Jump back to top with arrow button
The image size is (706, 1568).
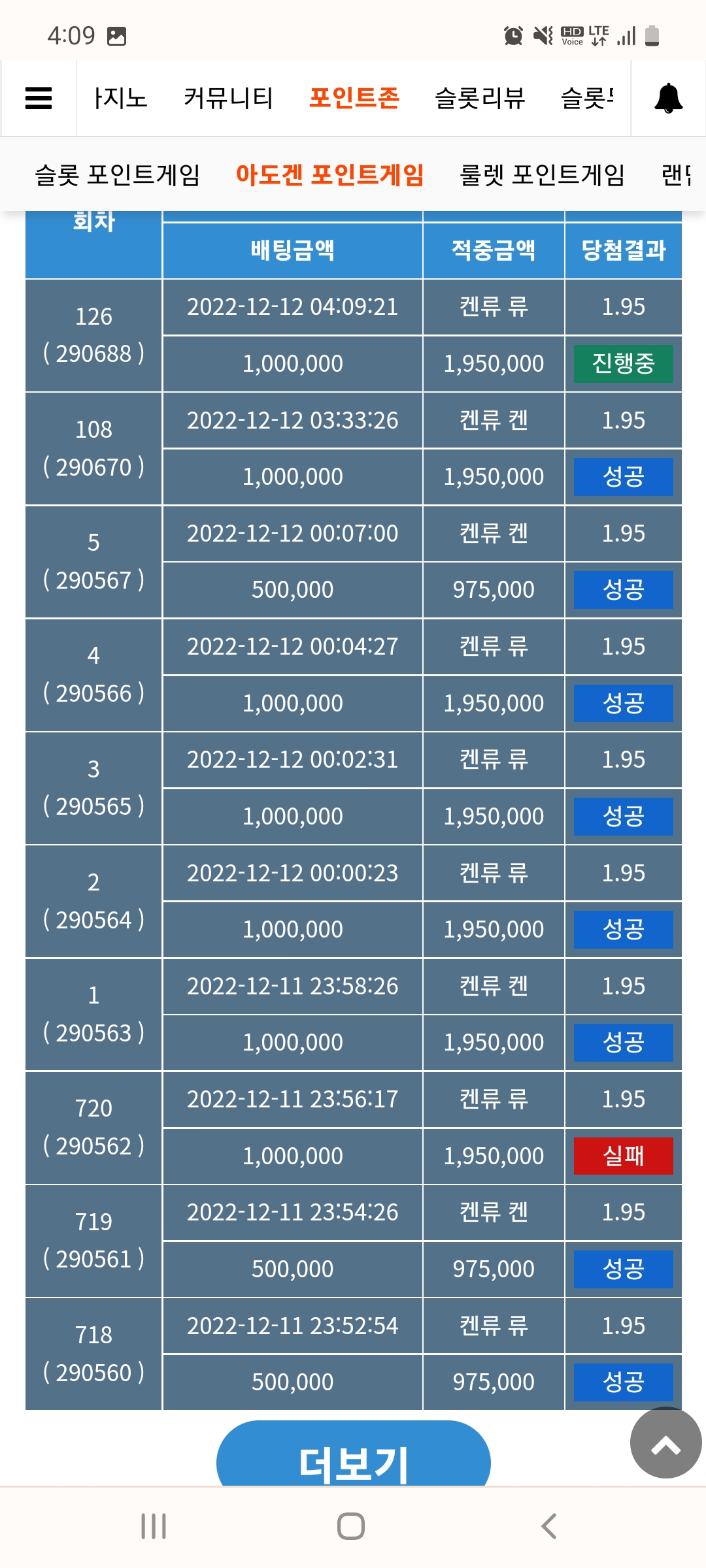pyautogui.click(x=666, y=1443)
